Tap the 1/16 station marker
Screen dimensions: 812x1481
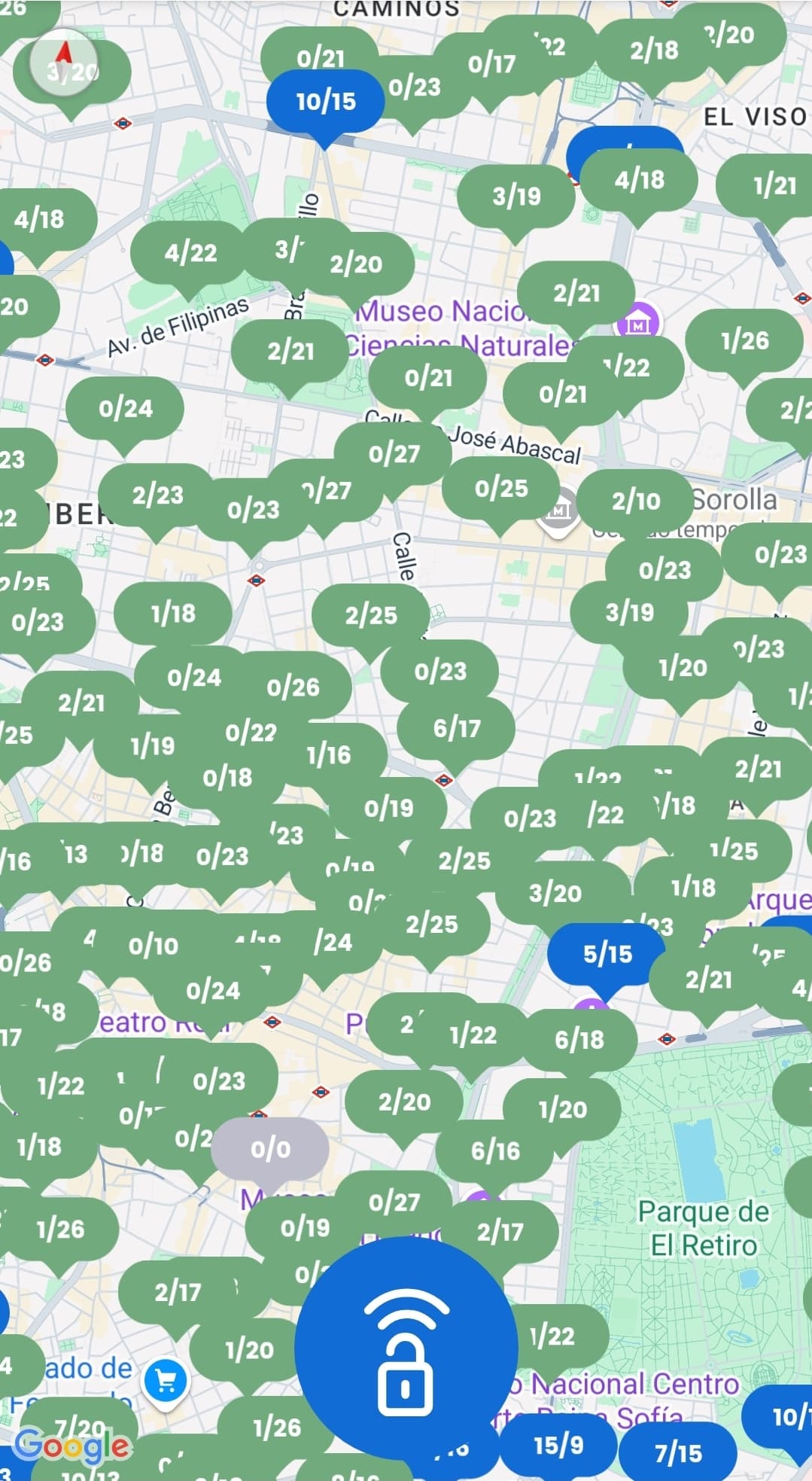(329, 754)
